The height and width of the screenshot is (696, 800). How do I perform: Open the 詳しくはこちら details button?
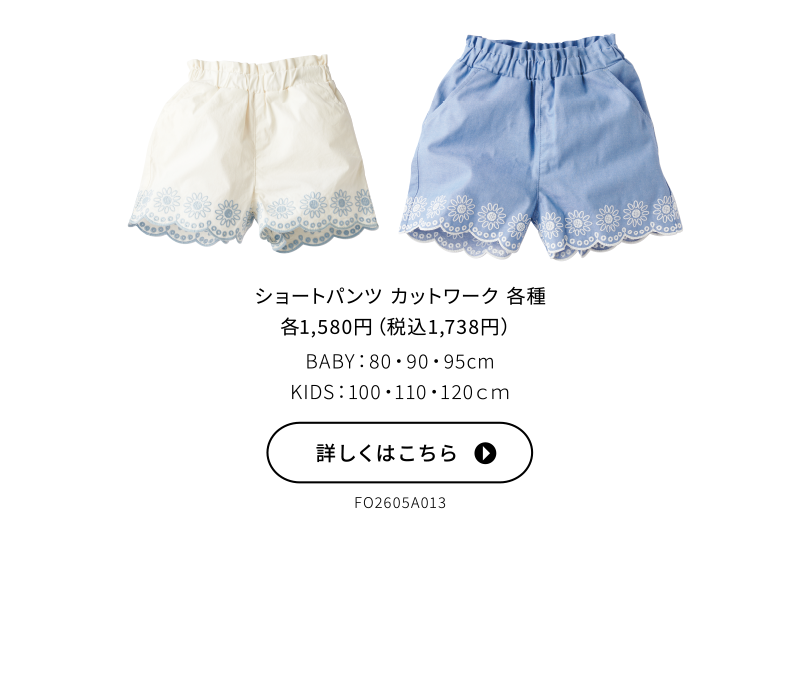click(x=399, y=453)
